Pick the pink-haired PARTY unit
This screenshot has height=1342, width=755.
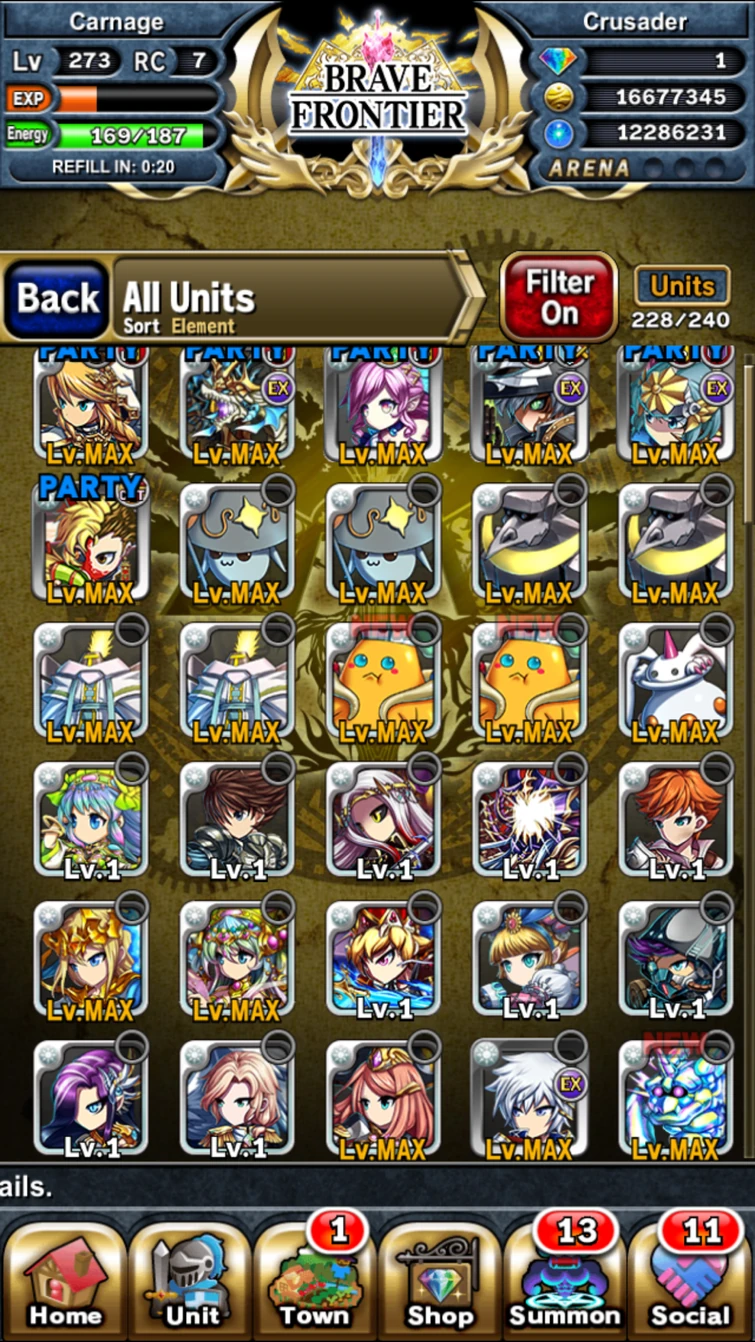coord(383,405)
